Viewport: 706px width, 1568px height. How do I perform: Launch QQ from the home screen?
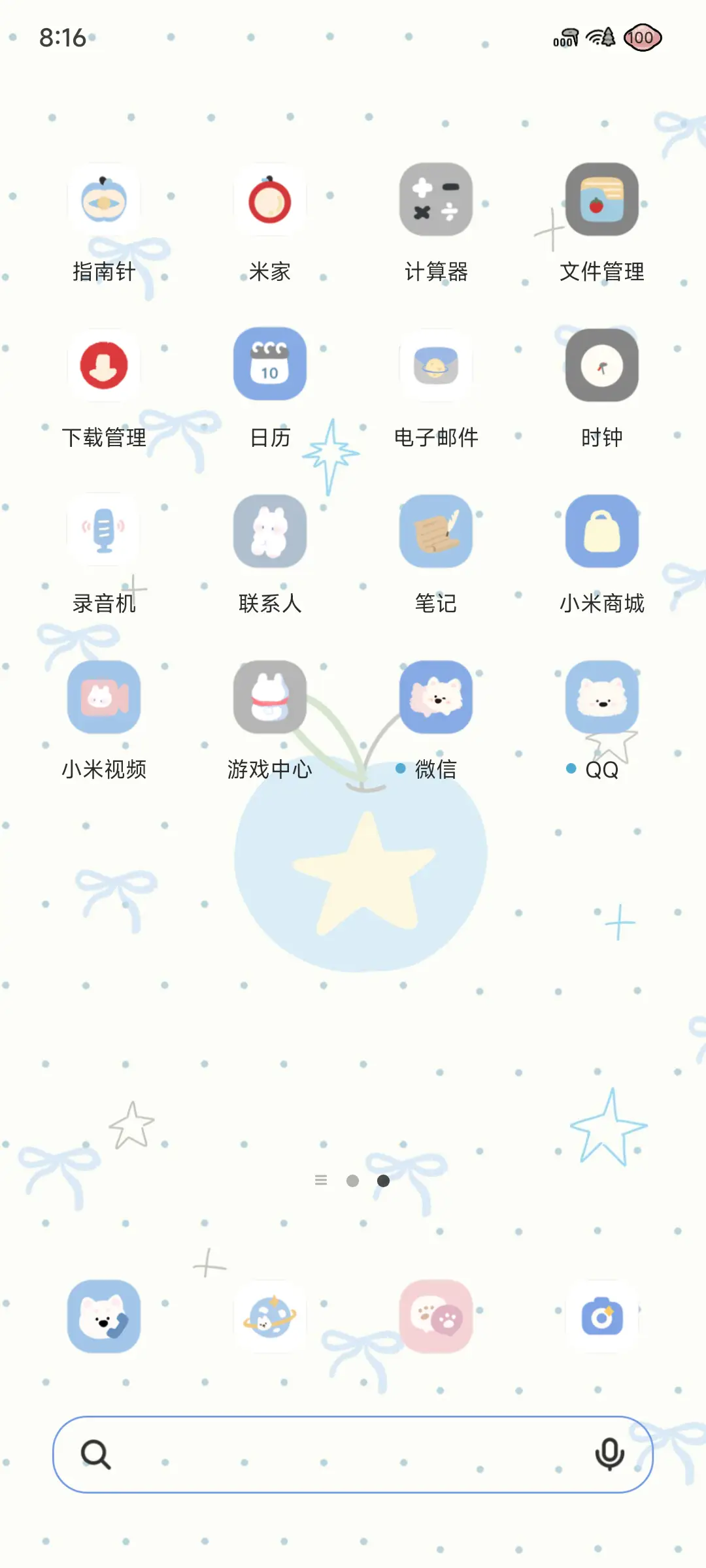(x=601, y=696)
